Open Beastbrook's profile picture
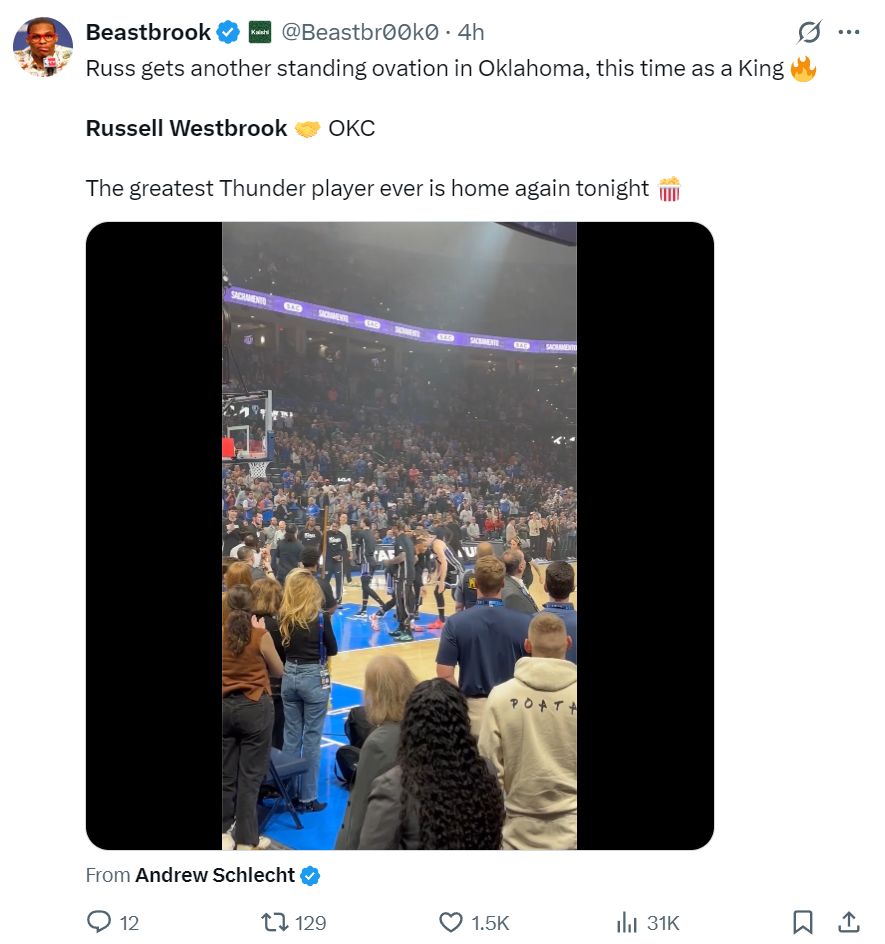Image resolution: width=885 pixels, height=944 pixels. [x=43, y=47]
